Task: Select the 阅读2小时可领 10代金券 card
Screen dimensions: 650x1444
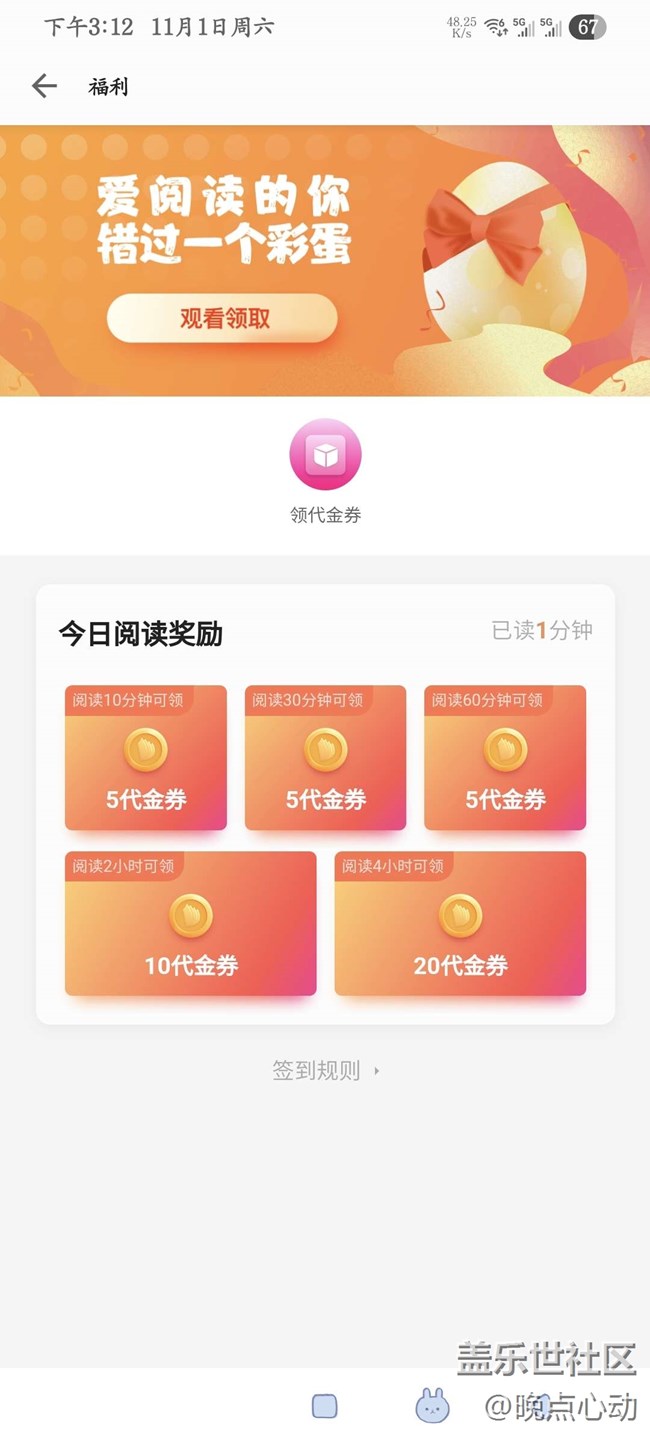Action: [x=191, y=924]
